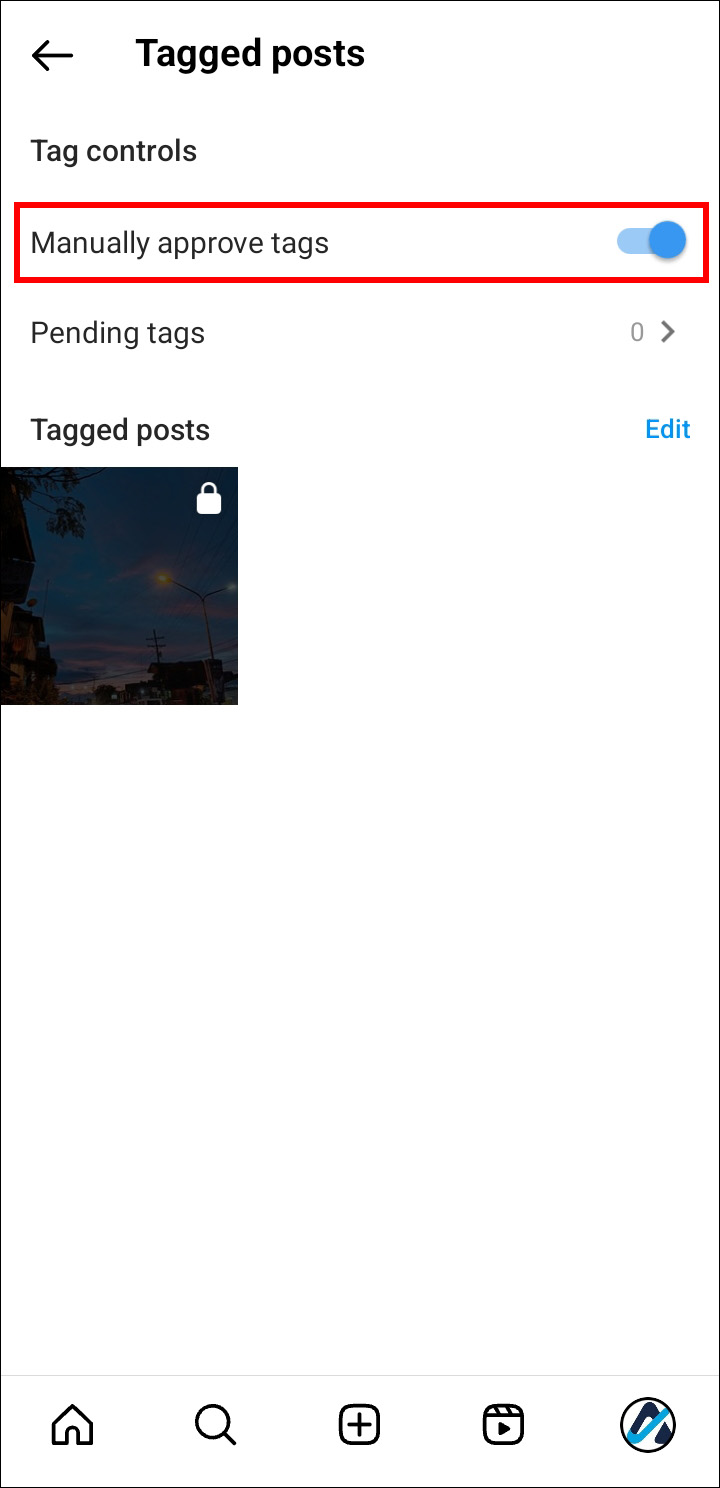Toggle off Manually approve tags
This screenshot has width=720, height=1488.
coord(652,241)
